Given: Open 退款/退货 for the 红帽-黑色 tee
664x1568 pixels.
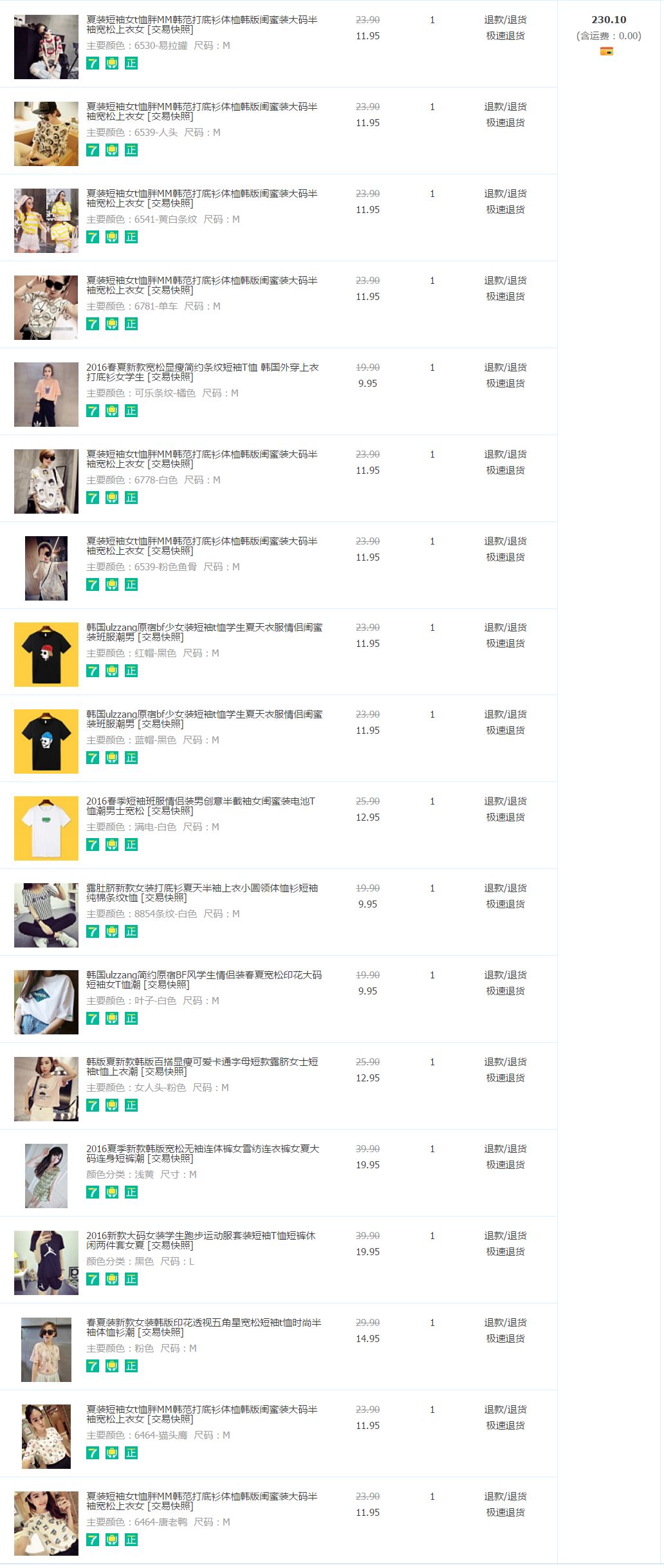Looking at the screenshot, I should (x=505, y=628).
